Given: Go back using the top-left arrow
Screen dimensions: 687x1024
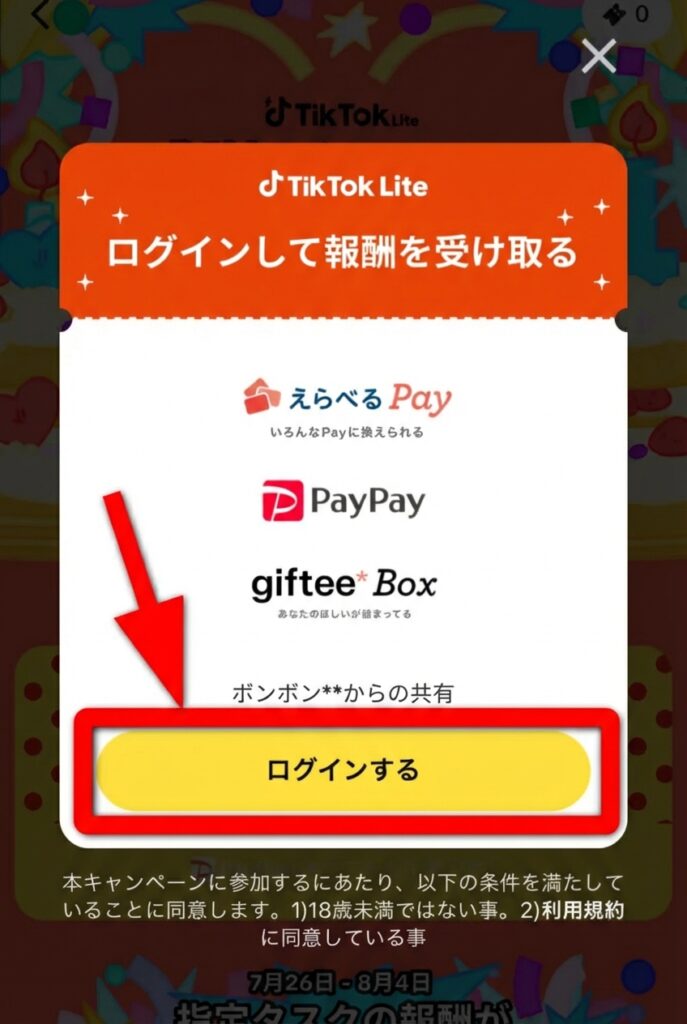Looking at the screenshot, I should tap(41, 14).
